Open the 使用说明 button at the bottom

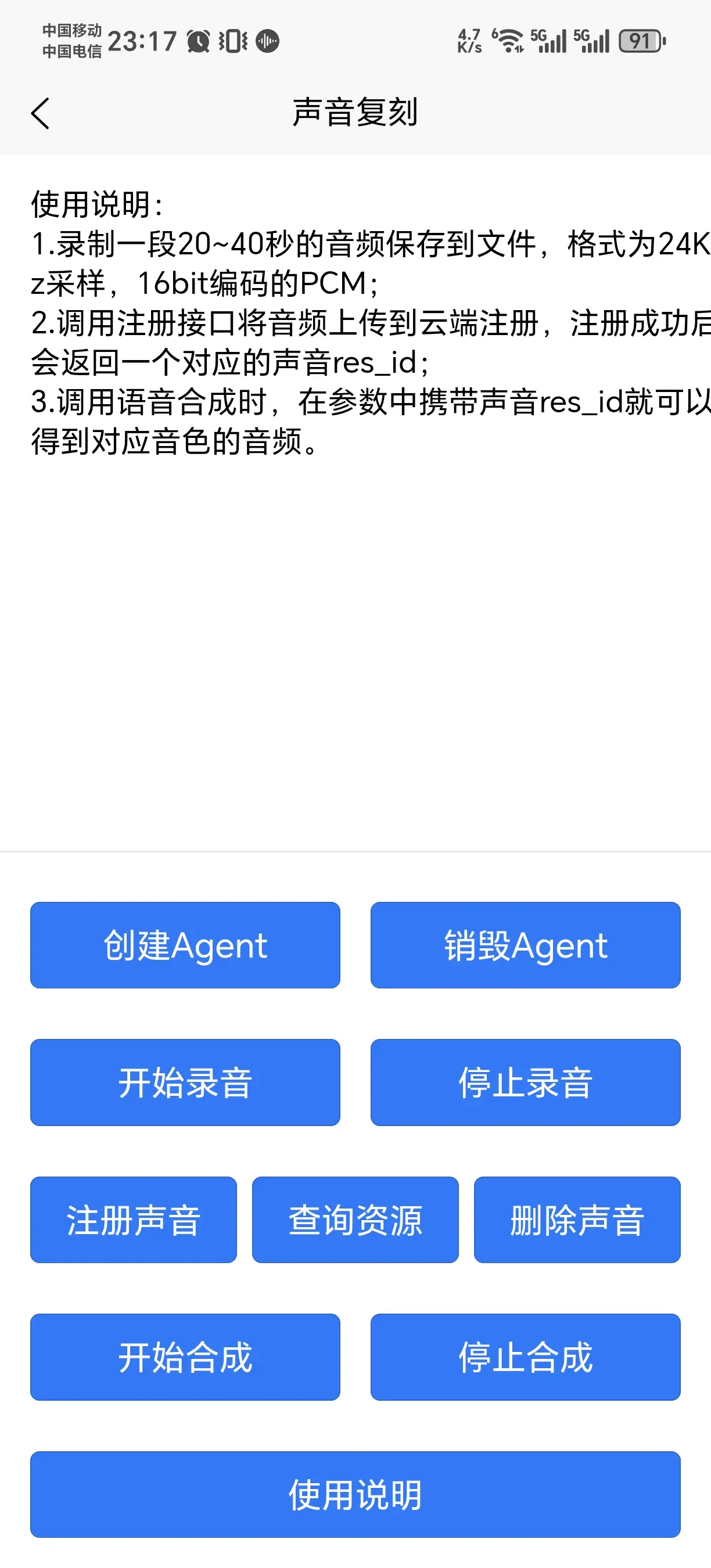(355, 1494)
